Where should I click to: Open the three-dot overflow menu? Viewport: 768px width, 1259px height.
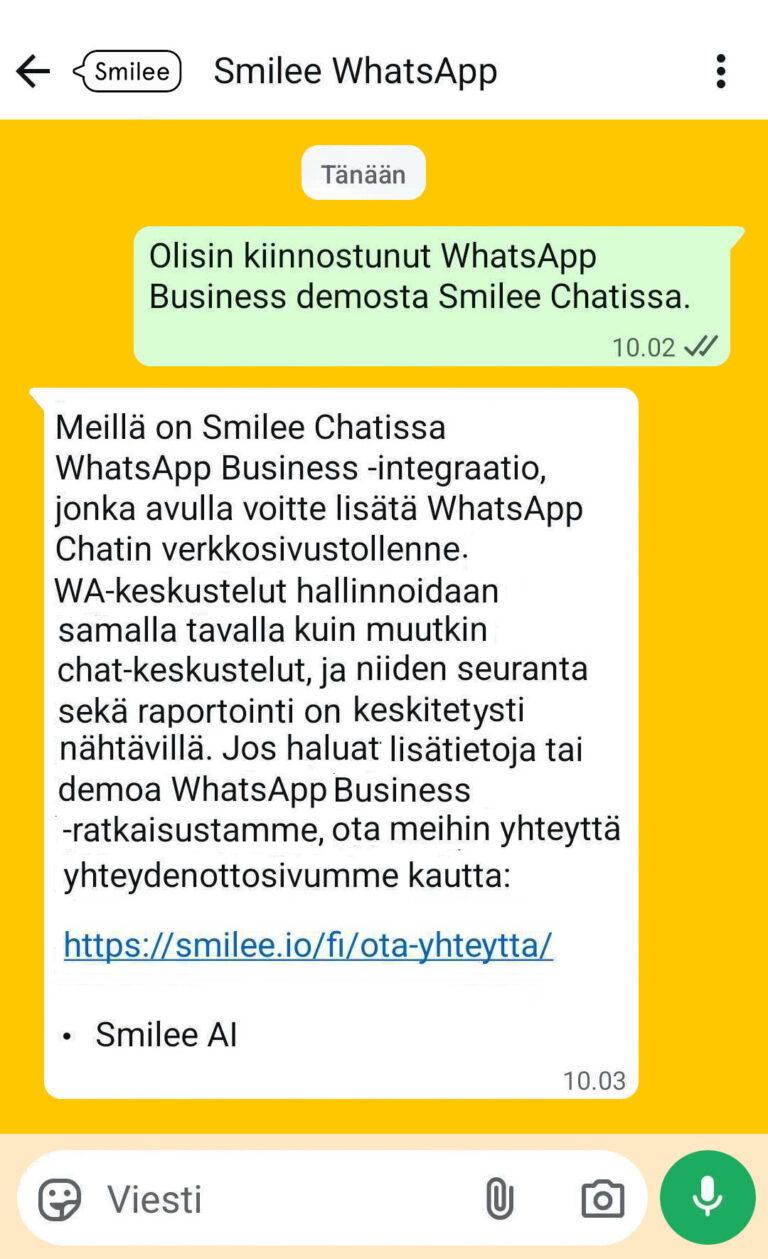click(720, 72)
